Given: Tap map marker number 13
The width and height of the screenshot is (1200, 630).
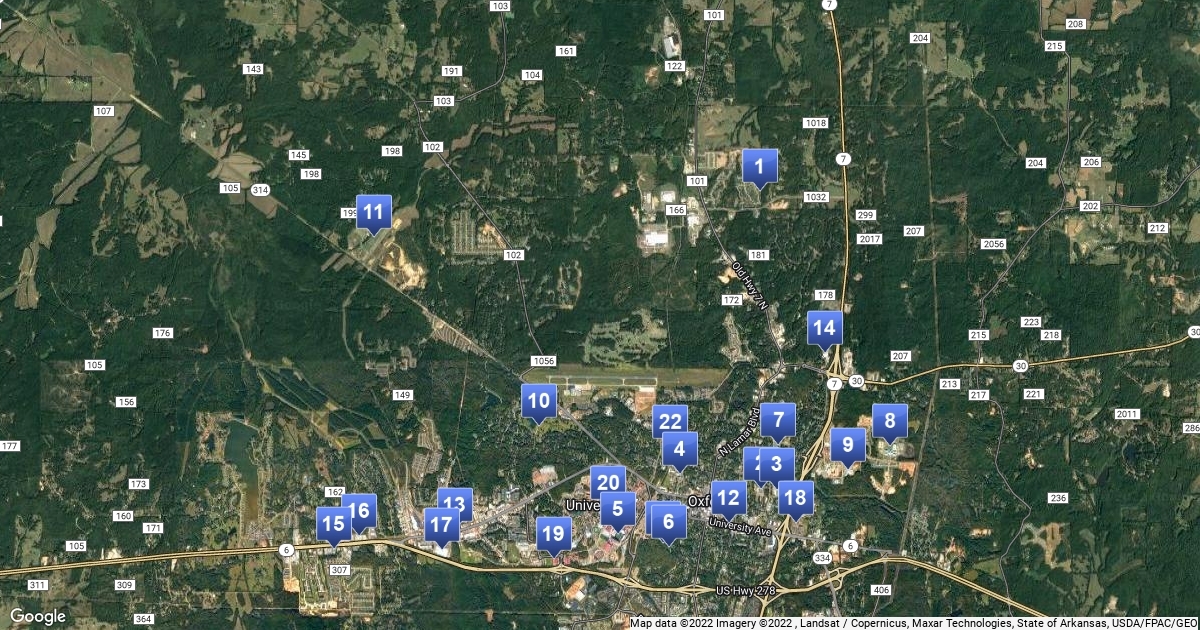Looking at the screenshot, I should 455,501.
